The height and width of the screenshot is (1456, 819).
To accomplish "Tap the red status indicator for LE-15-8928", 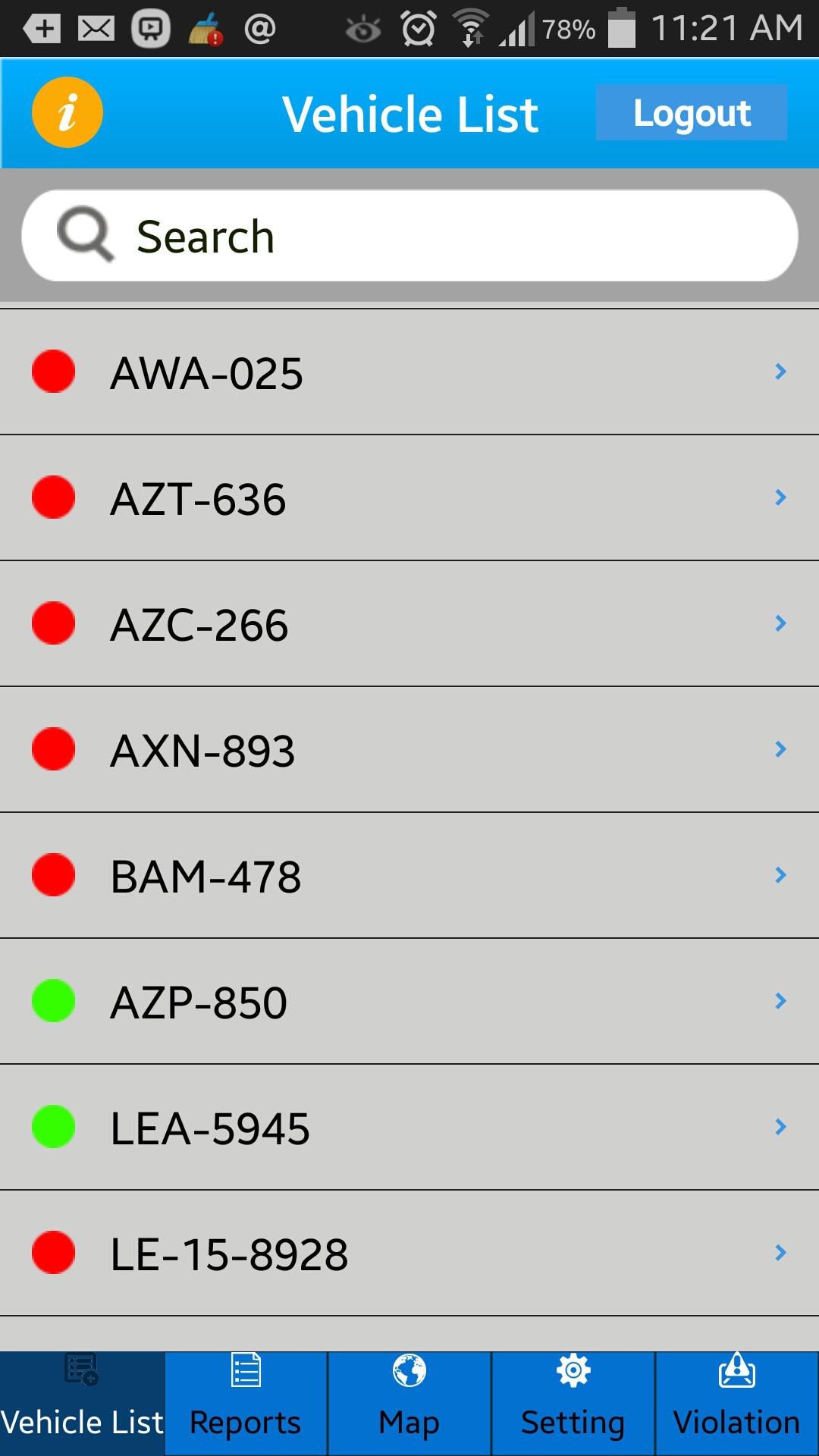I will pos(53,1254).
